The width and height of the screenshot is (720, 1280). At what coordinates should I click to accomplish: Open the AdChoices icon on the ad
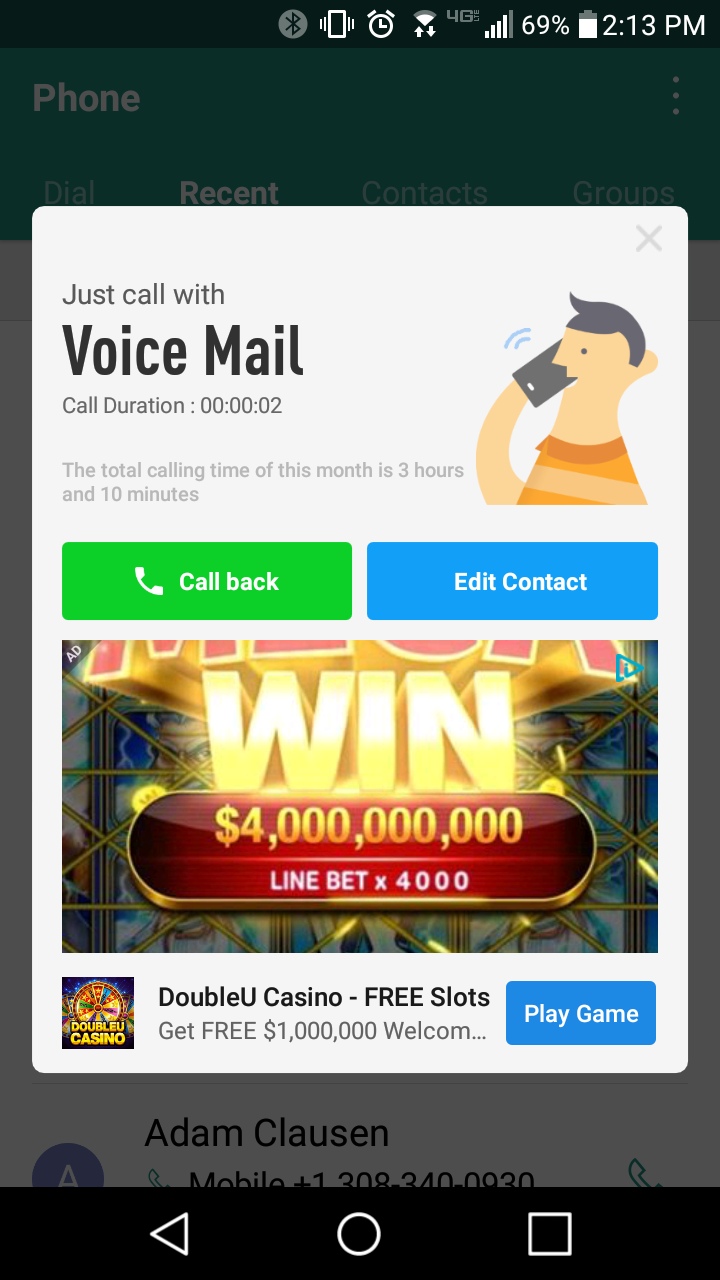click(x=629, y=668)
